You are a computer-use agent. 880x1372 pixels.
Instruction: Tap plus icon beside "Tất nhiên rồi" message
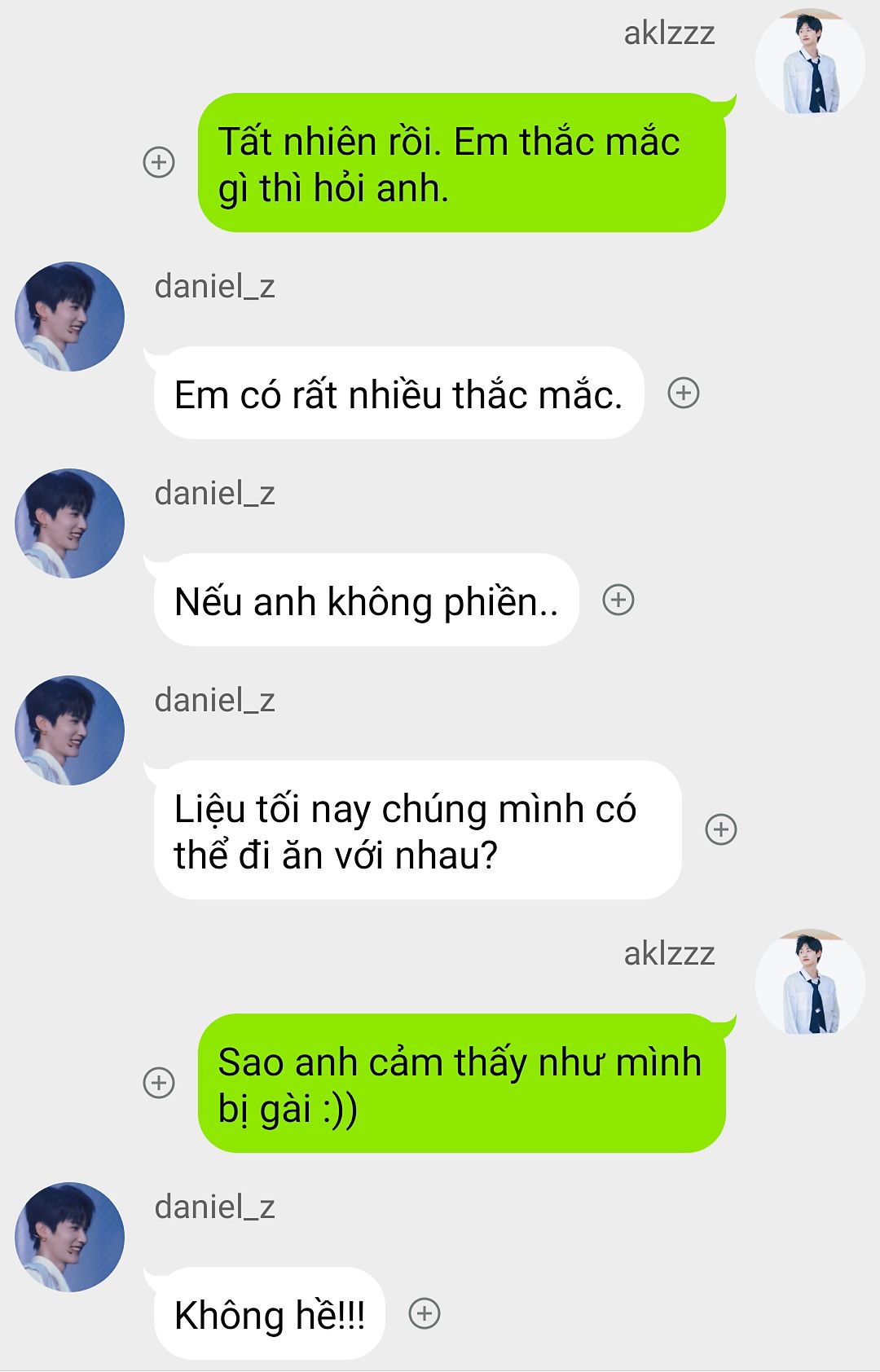click(x=159, y=162)
